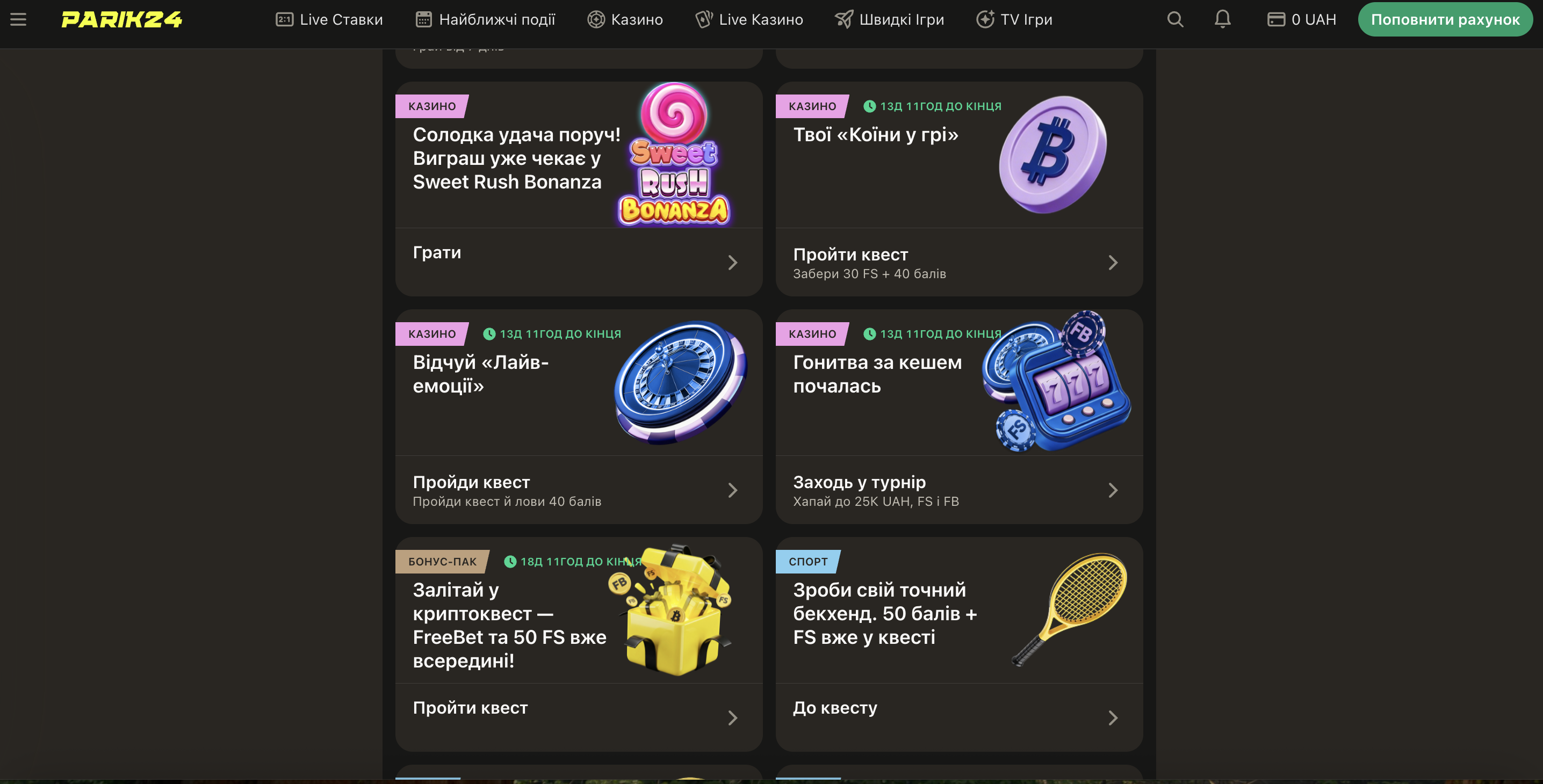1543x784 pixels.
Task: View the 0 UAH balance
Action: [1302, 20]
